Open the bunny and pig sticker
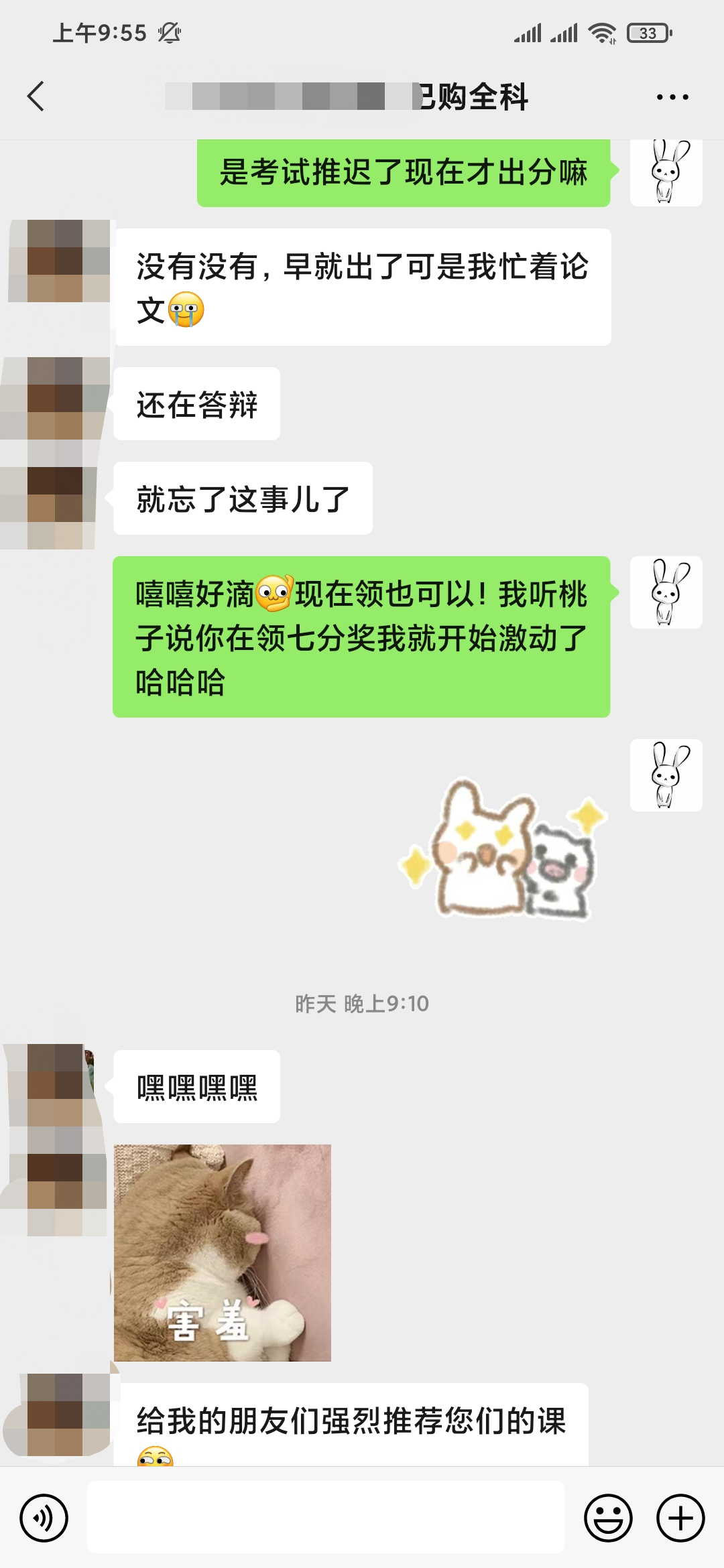The width and height of the screenshot is (724, 1568). (503, 849)
